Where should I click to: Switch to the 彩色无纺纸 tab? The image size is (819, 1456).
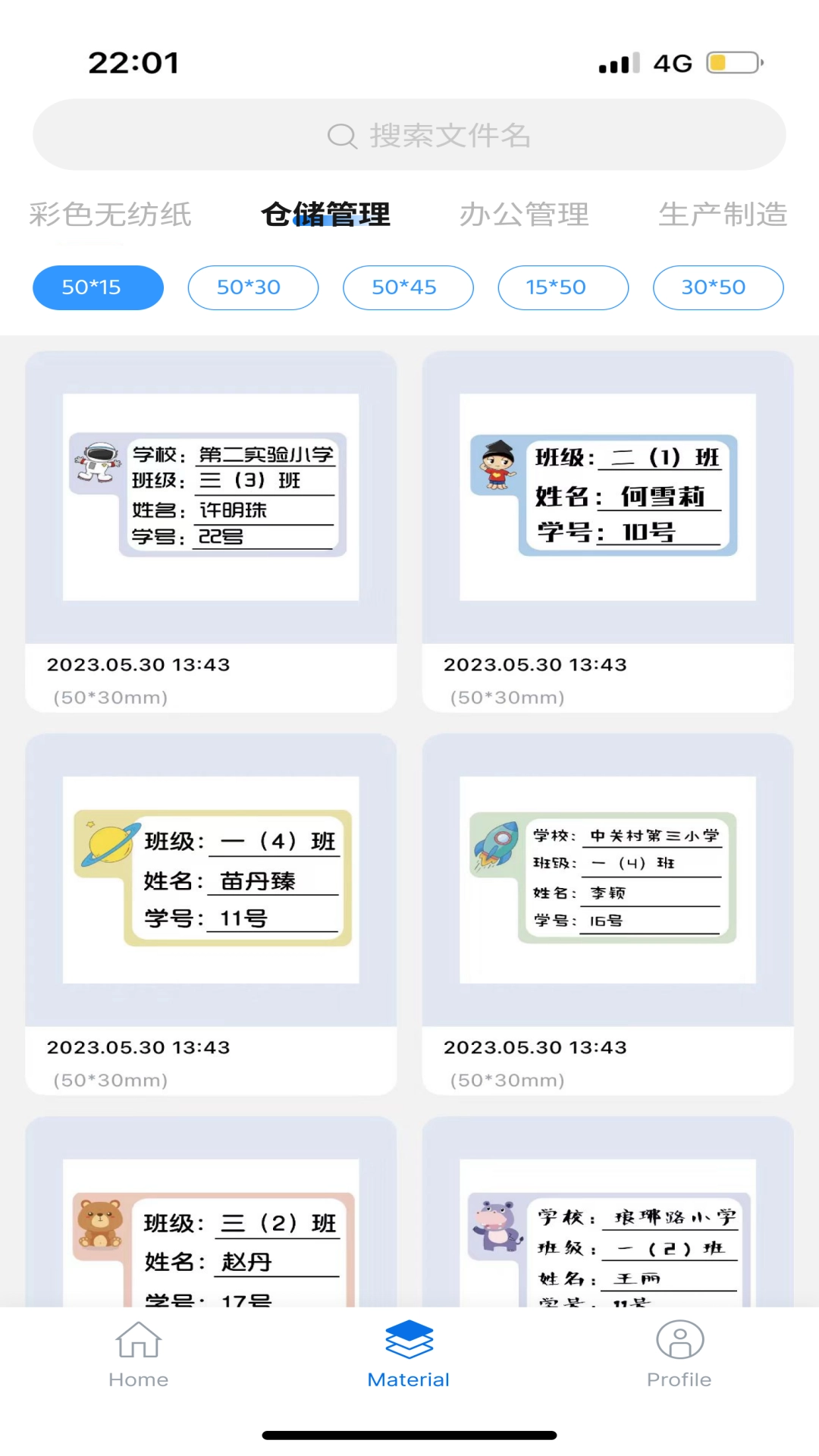111,215
